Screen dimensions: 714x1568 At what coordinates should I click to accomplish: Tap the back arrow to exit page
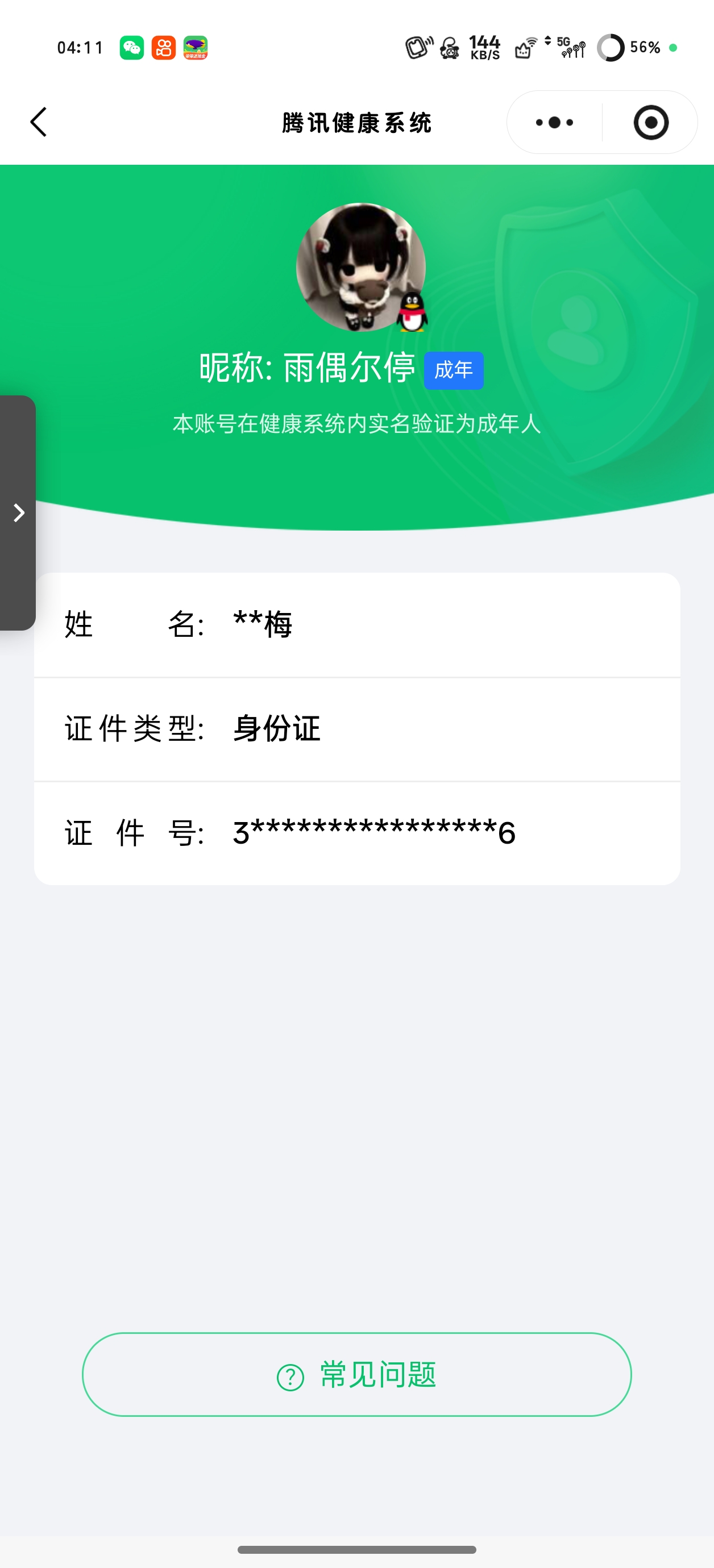point(39,122)
